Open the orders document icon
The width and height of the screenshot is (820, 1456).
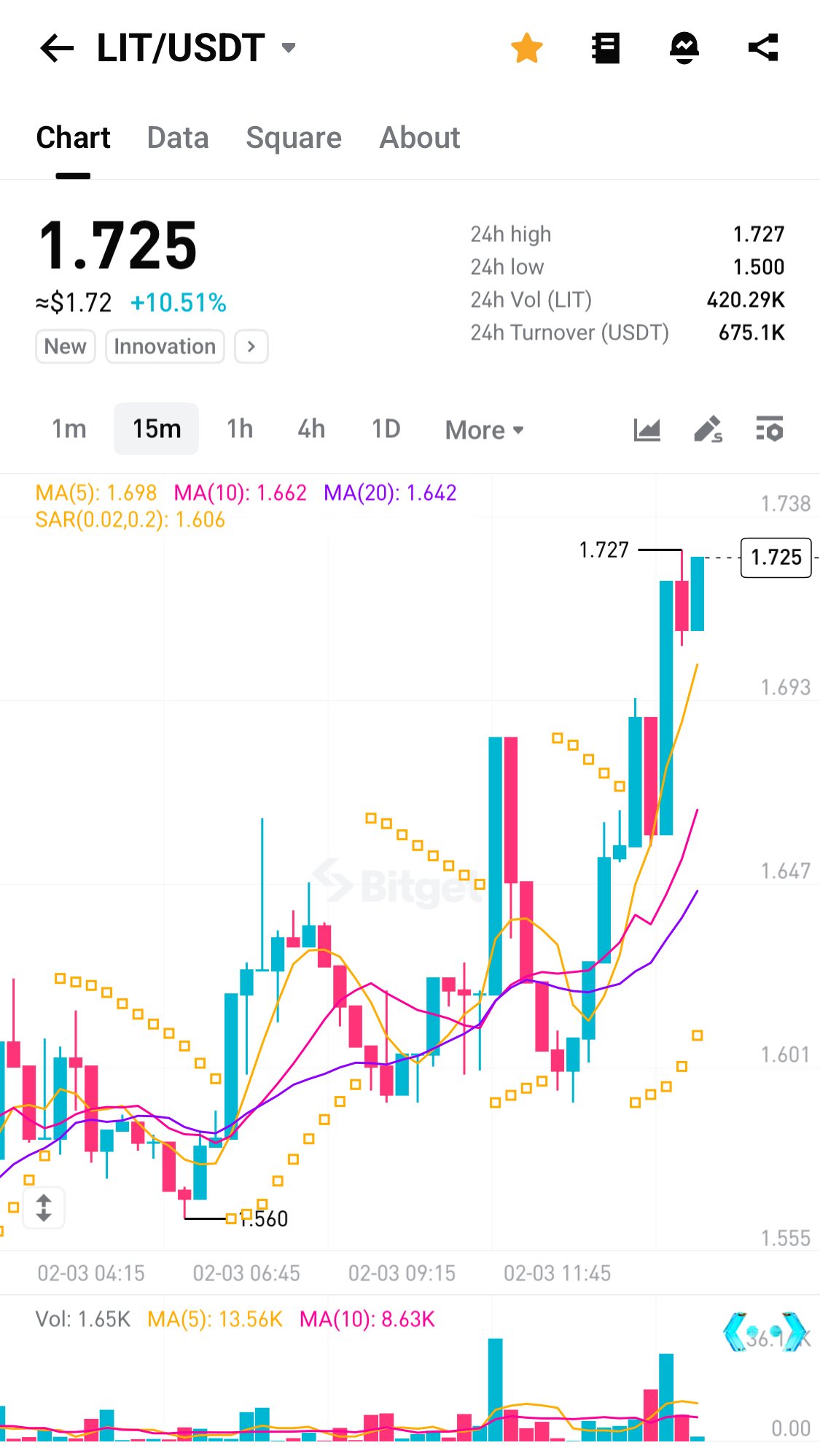(605, 49)
